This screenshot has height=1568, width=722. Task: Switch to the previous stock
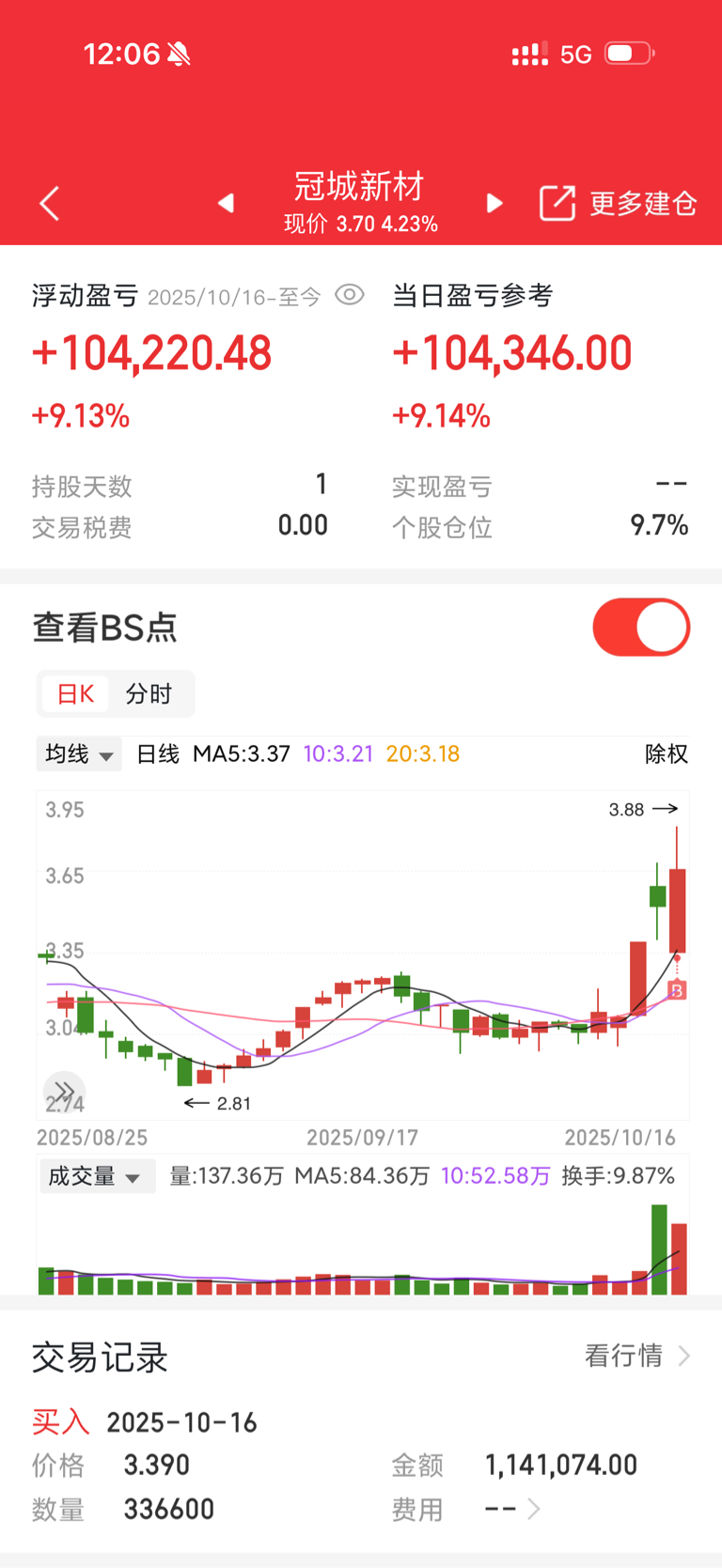pyautogui.click(x=226, y=203)
